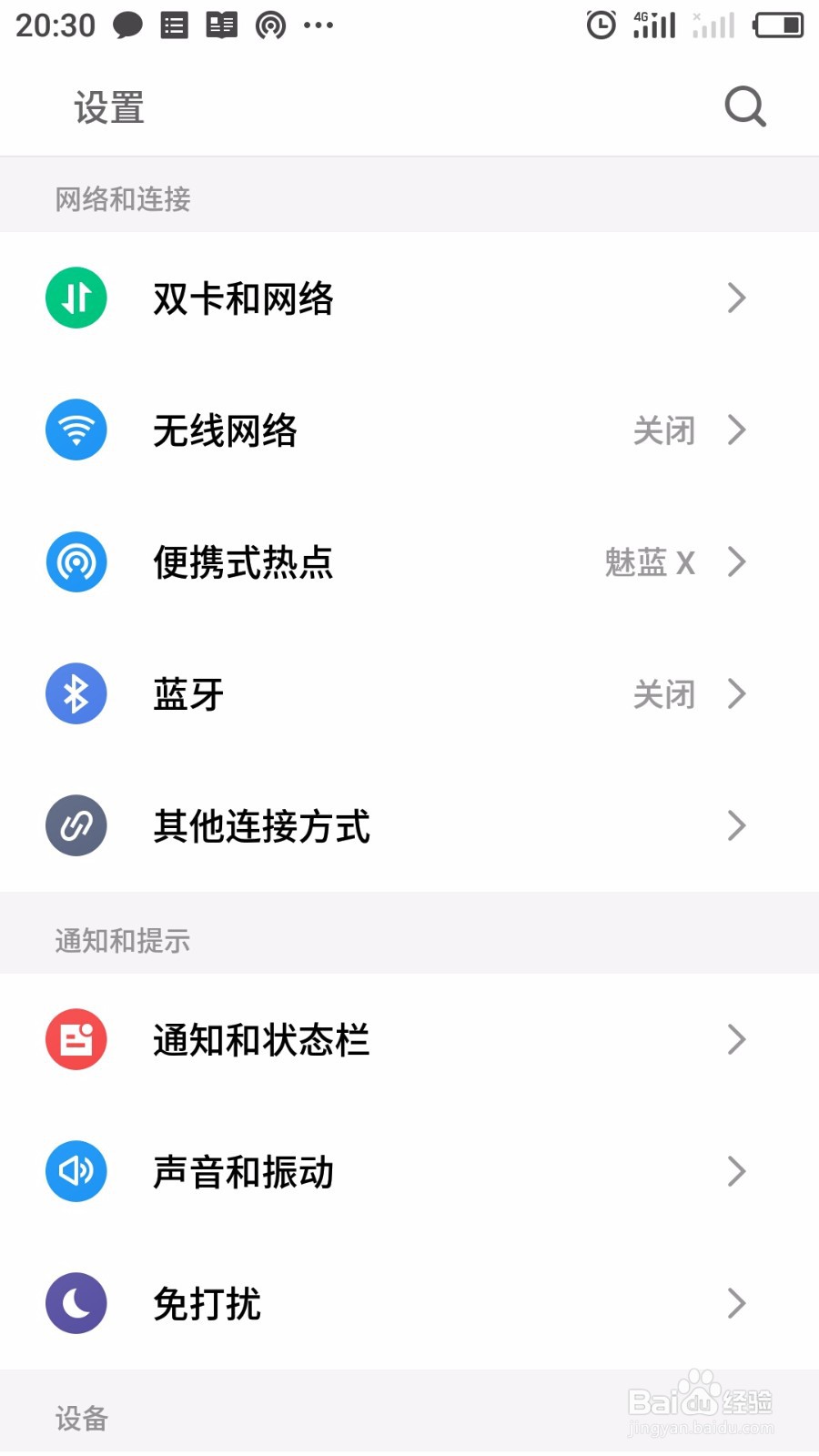The width and height of the screenshot is (819, 1456).
Task: Turn on Bluetooth currently 关闭
Action: point(665,693)
